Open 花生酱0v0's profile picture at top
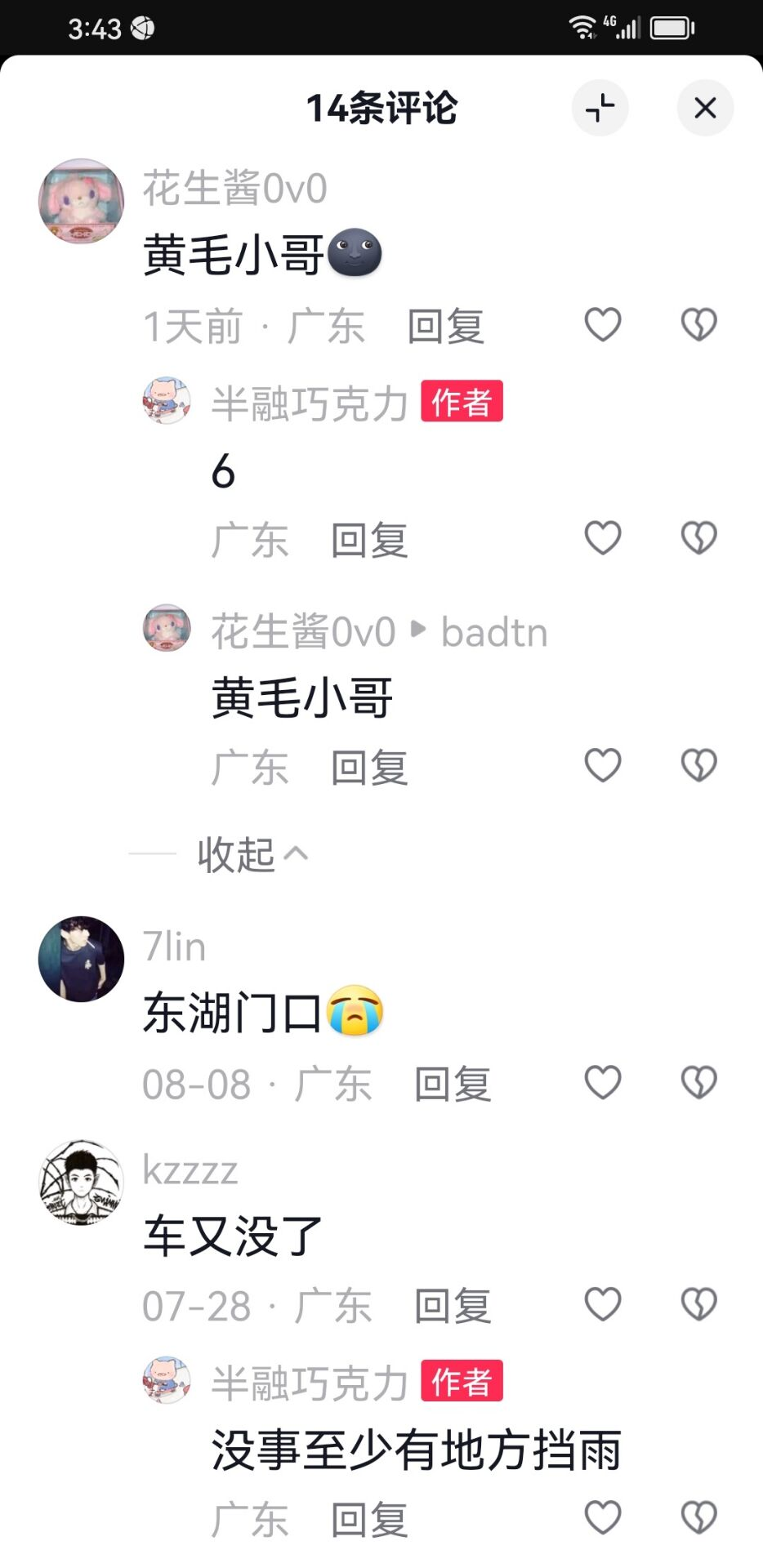763x1568 pixels. click(82, 201)
